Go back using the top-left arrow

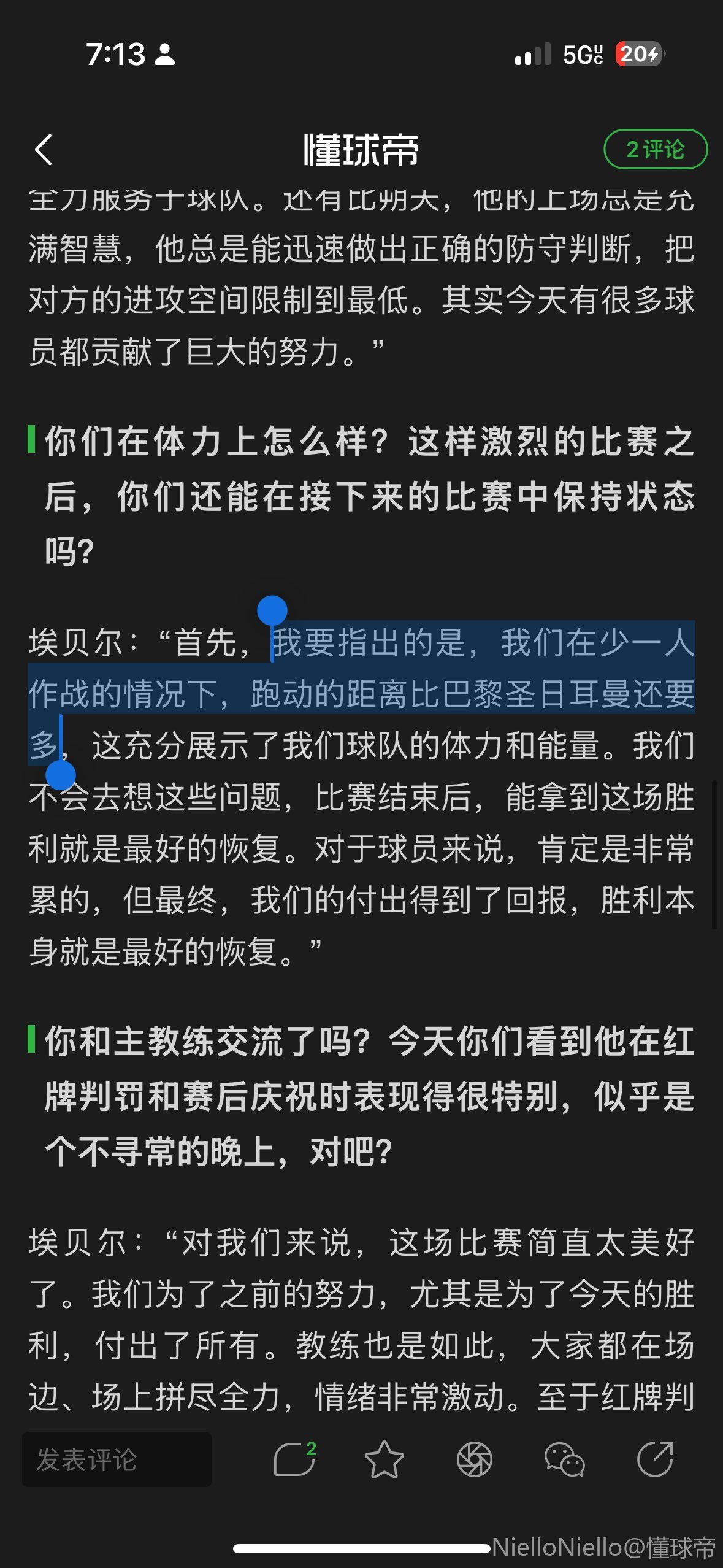tap(44, 150)
